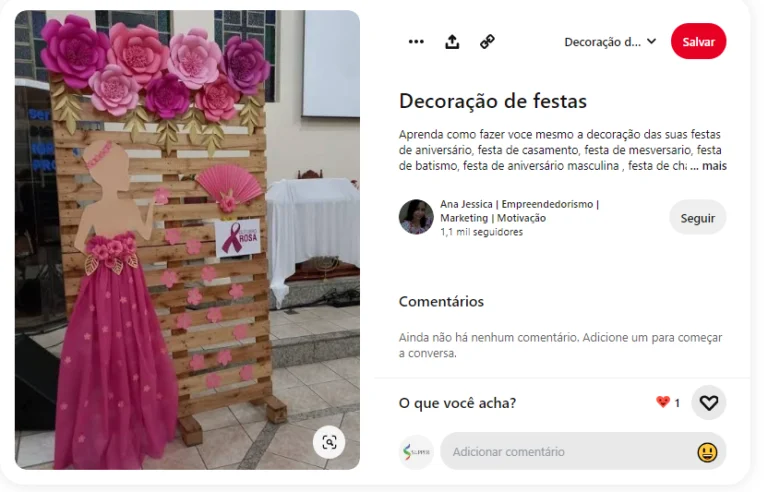The image size is (768, 492).
Task: Open the party decoration pin image
Action: pyautogui.click(x=187, y=240)
